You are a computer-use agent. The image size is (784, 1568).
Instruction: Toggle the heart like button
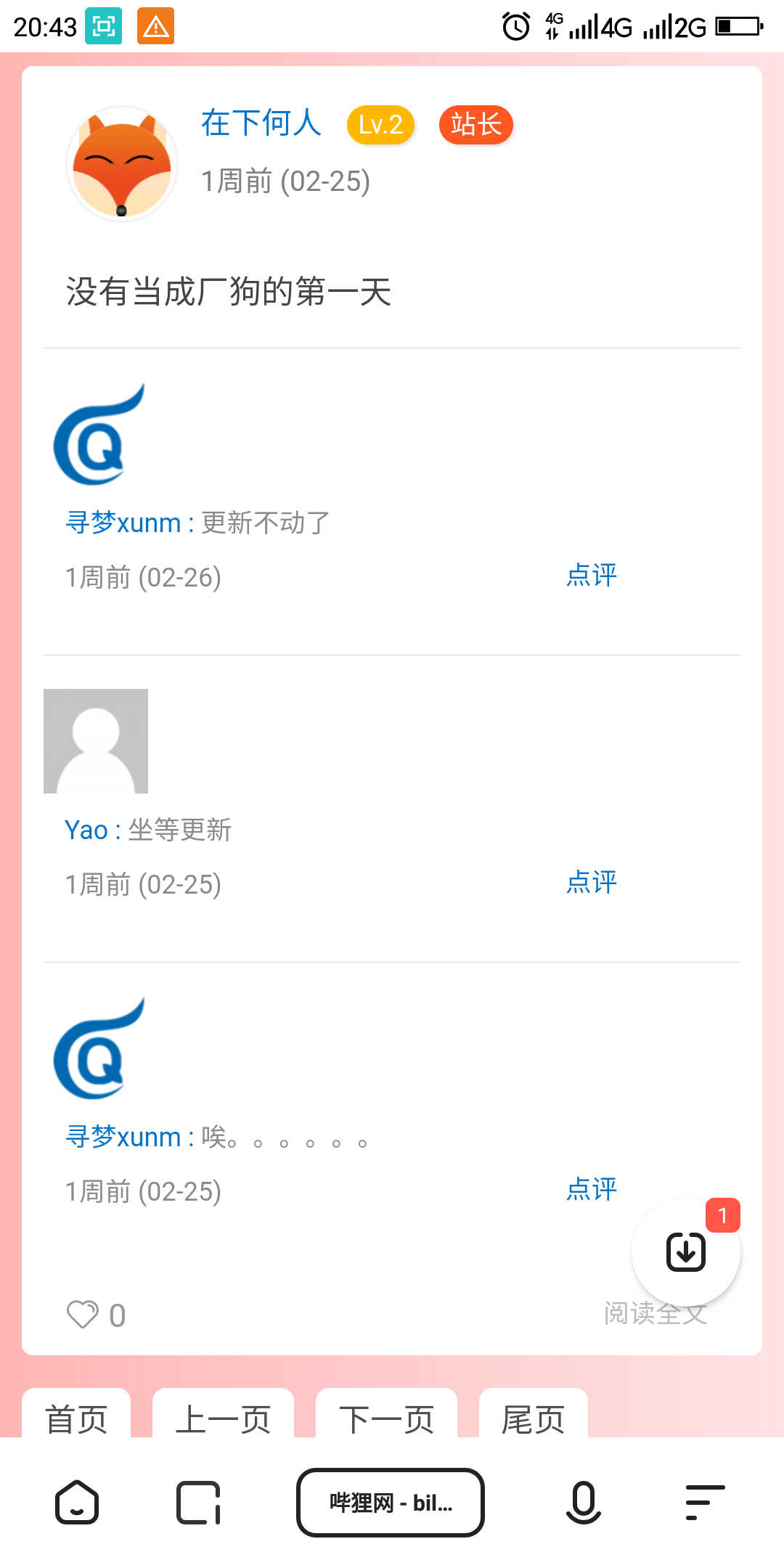[83, 1314]
